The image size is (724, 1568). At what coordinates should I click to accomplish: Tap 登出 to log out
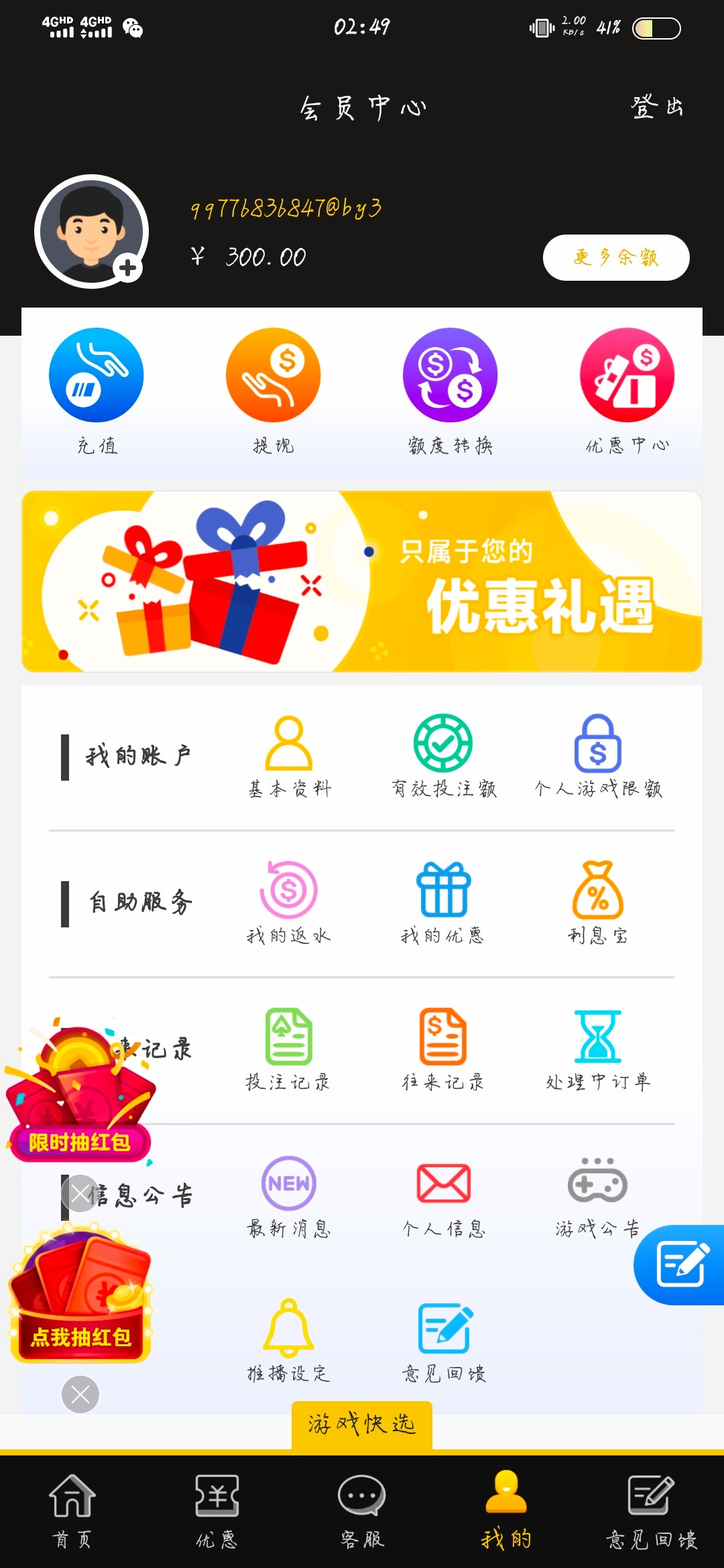click(x=656, y=106)
